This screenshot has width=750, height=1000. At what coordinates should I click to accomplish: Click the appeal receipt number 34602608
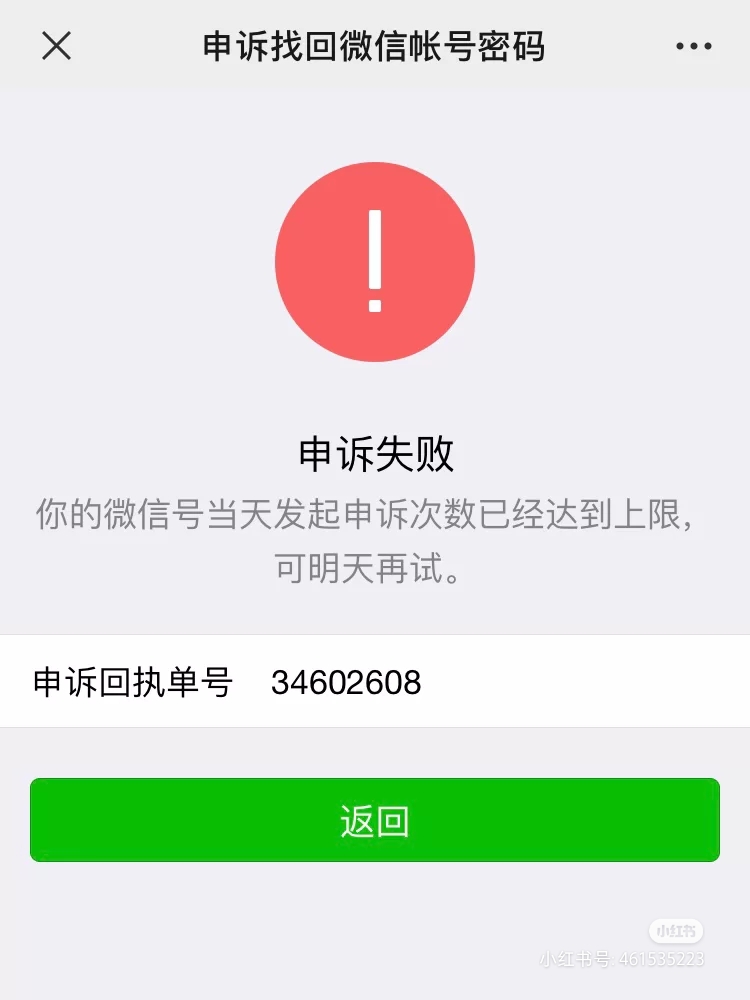pos(345,683)
